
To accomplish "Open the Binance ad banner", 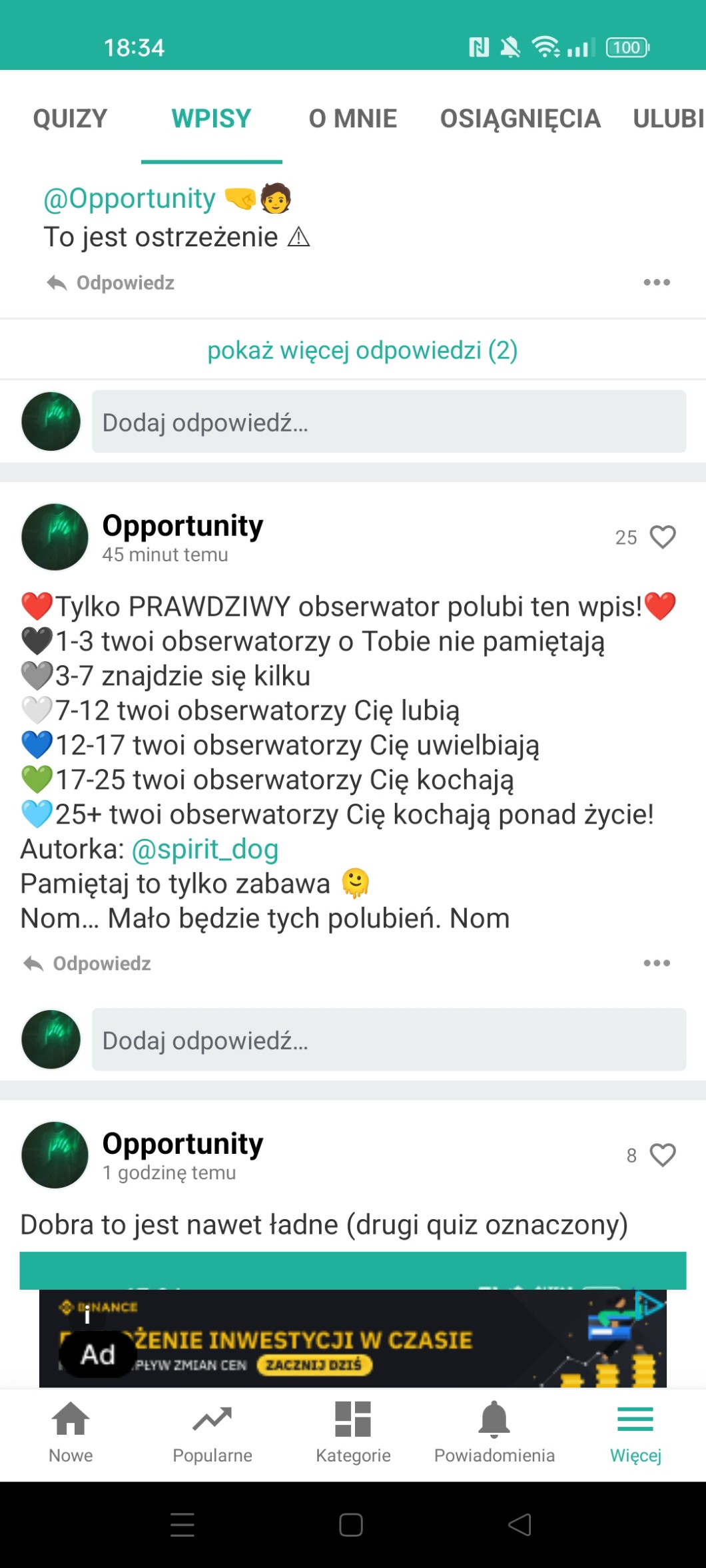I will point(353,1340).
